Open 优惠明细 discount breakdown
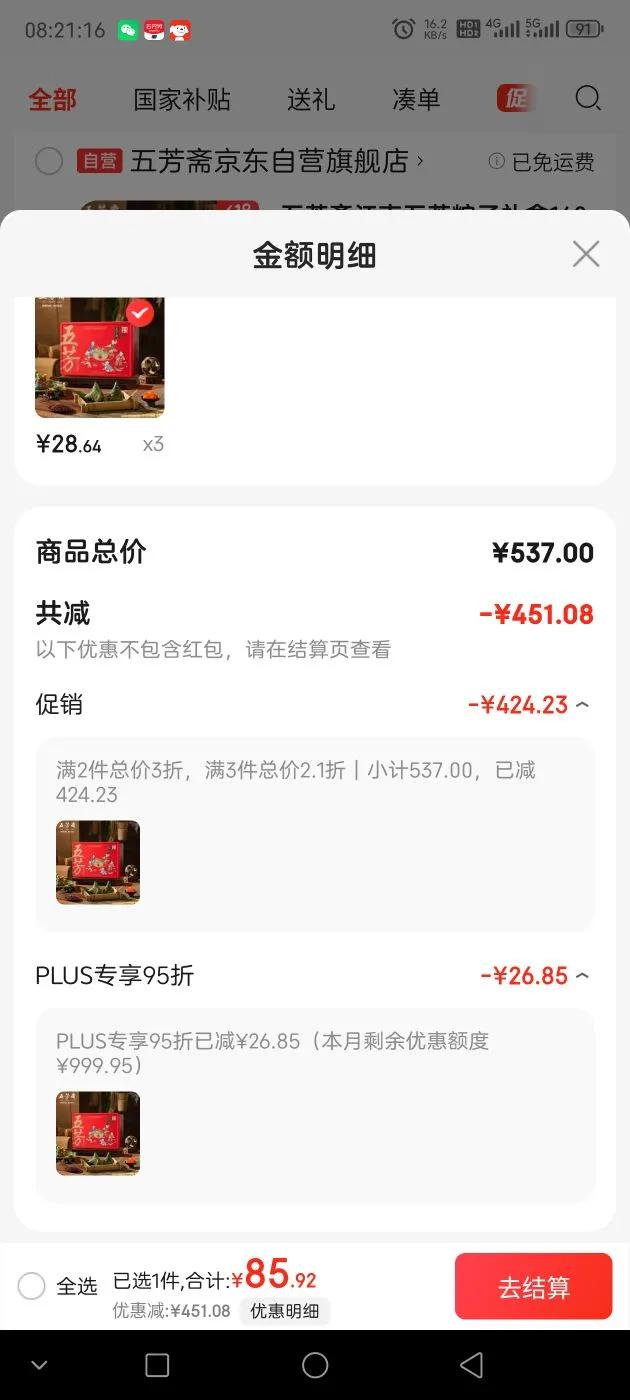The image size is (630, 1400). click(285, 1311)
